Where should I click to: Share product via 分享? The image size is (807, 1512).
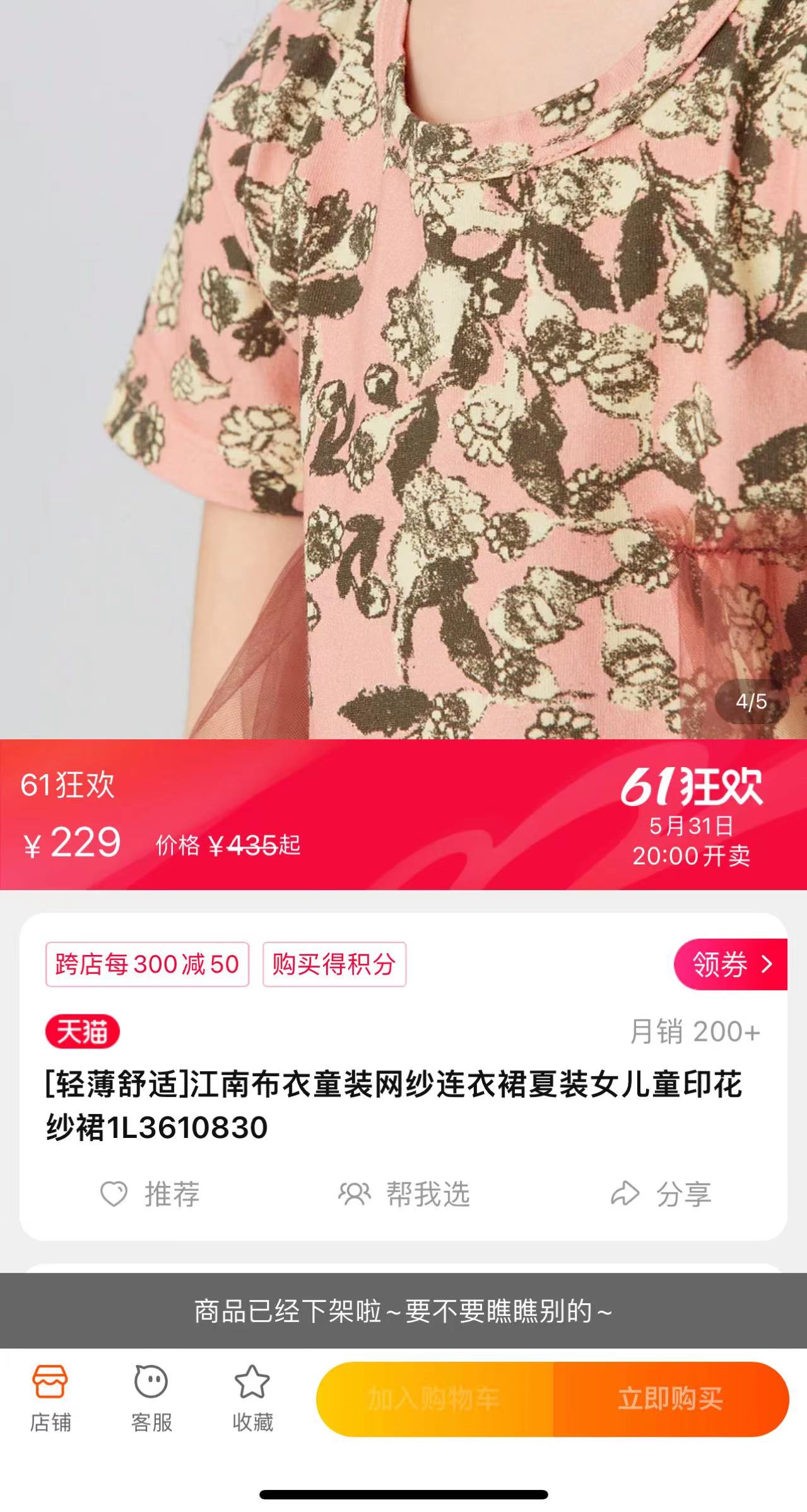(x=661, y=1194)
